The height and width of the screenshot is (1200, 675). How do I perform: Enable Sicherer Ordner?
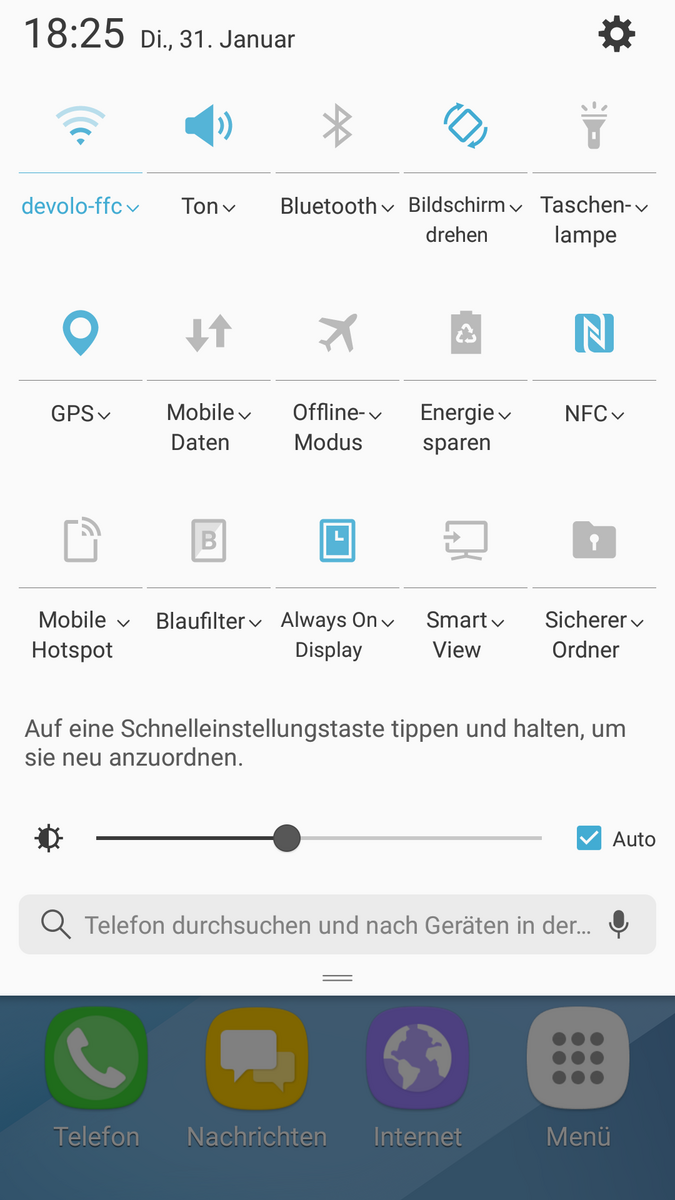click(594, 540)
